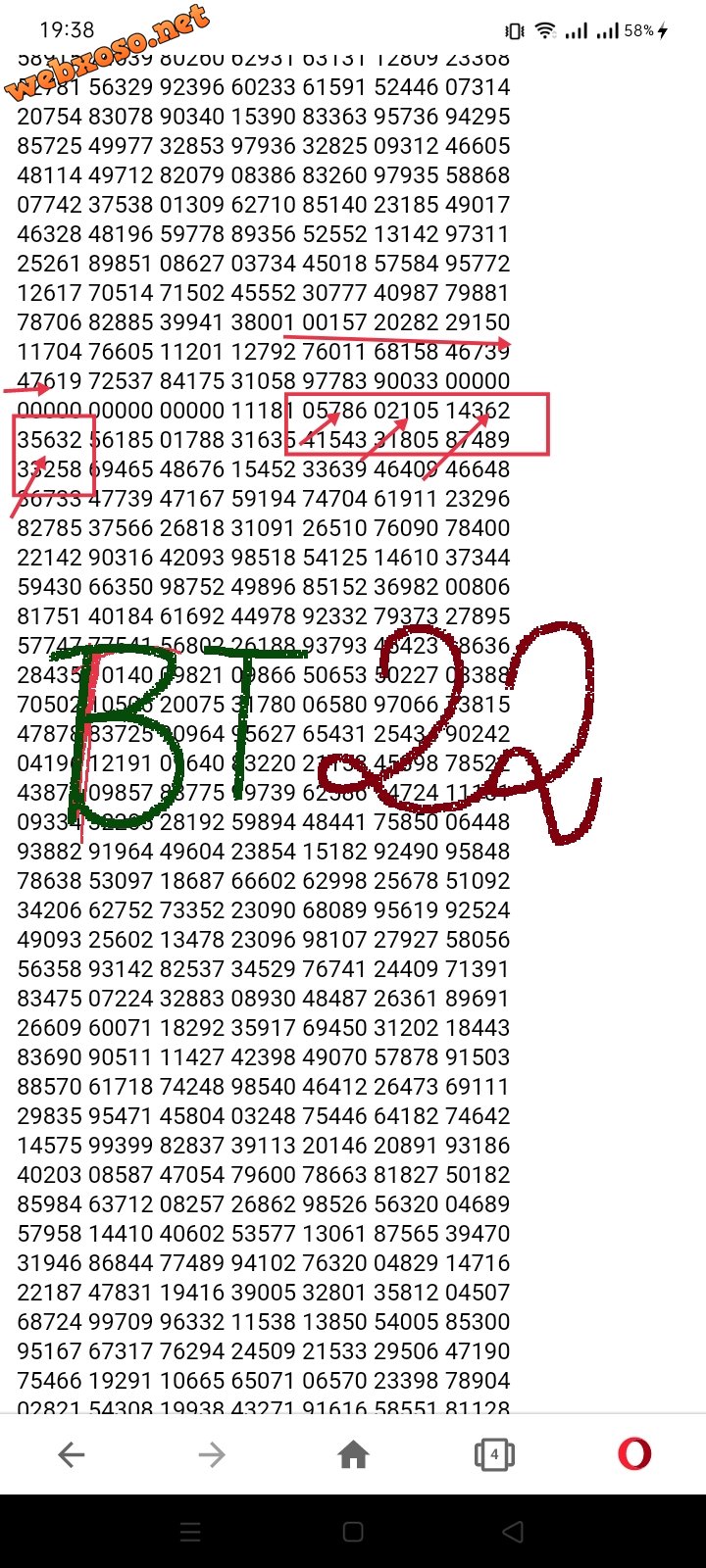This screenshot has width=706, height=1568.
Task: Open the tab switcher showing 4 tabs
Action: [494, 1454]
